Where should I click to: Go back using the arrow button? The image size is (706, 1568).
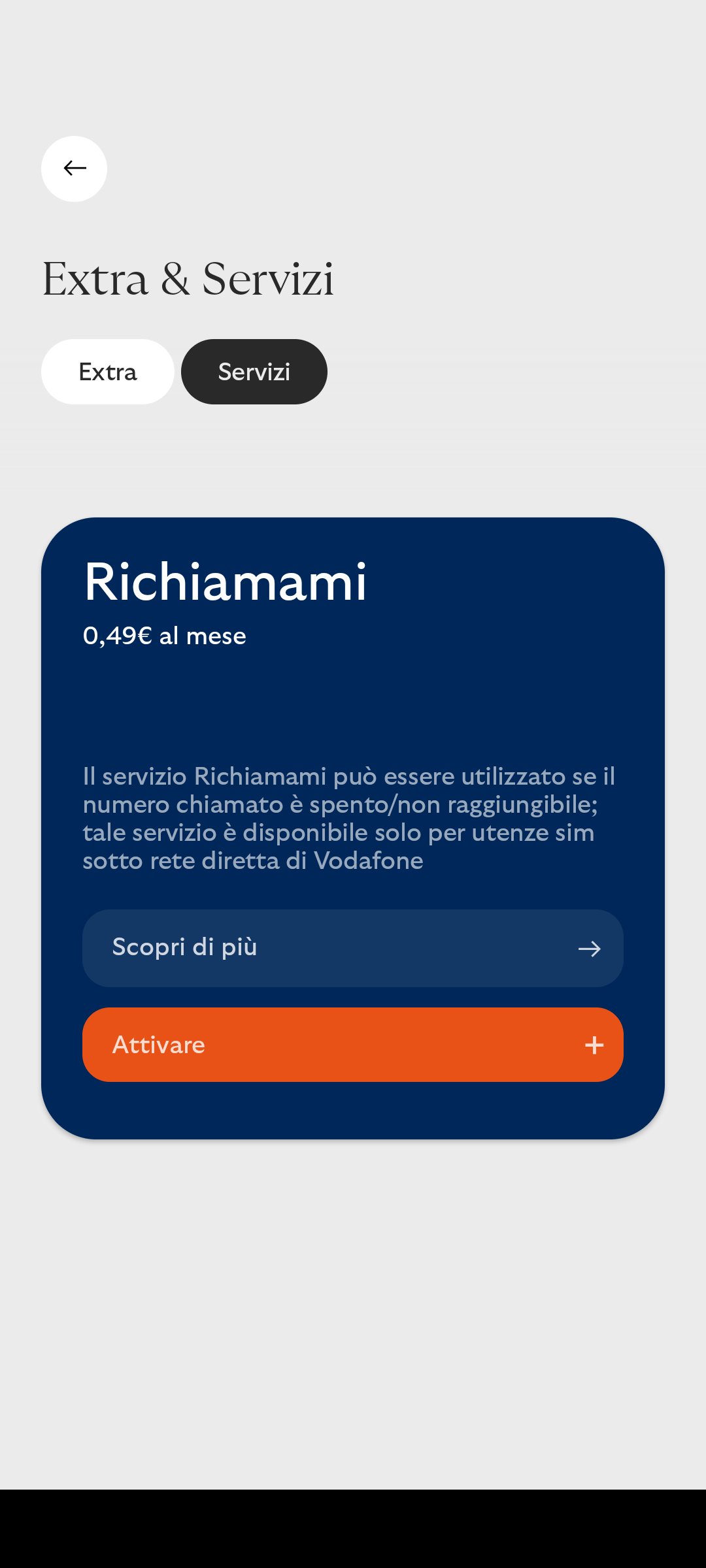[x=74, y=169]
